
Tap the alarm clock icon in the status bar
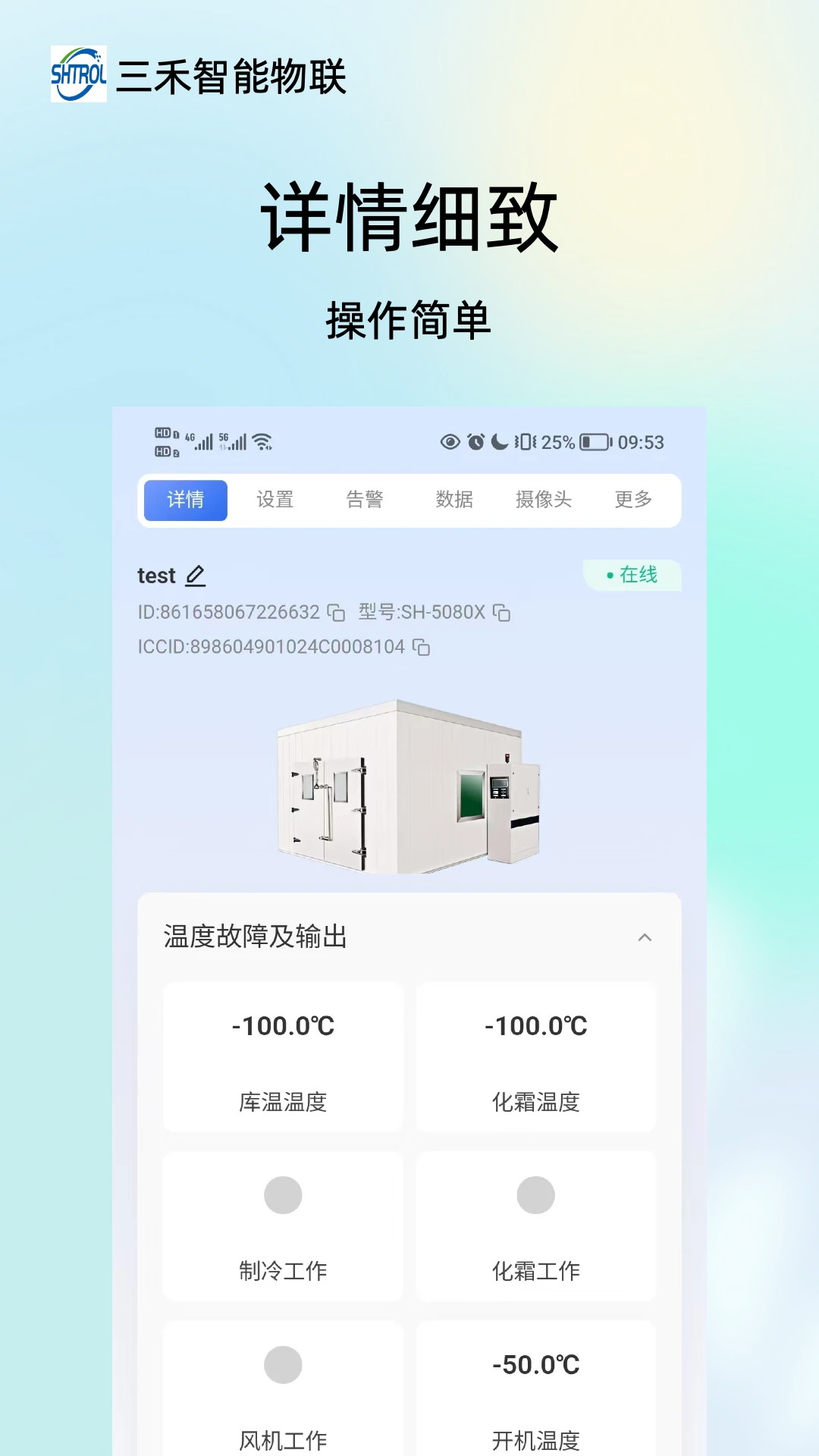pyautogui.click(x=477, y=443)
